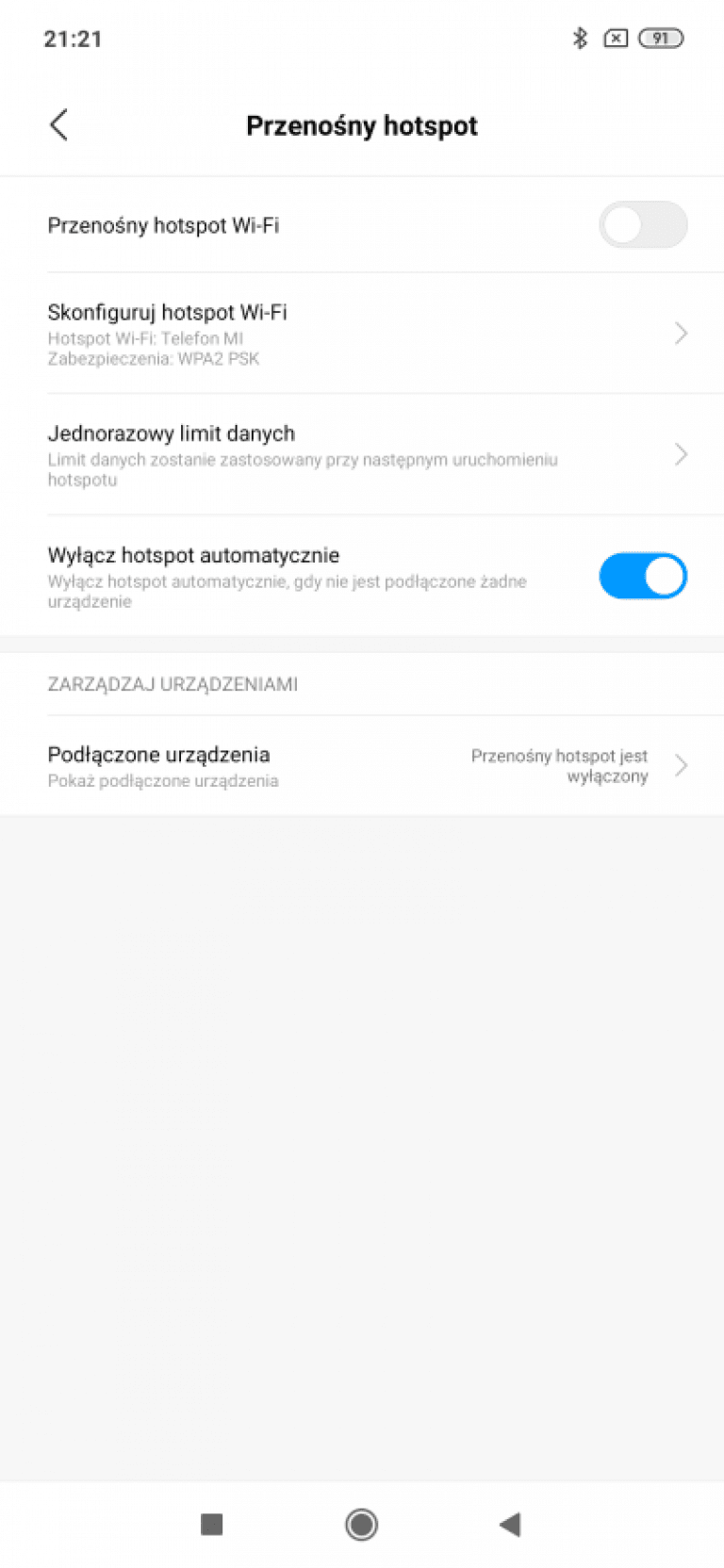This screenshot has width=724, height=1568.
Task: Open recent apps with the square button
Action: 212,1524
